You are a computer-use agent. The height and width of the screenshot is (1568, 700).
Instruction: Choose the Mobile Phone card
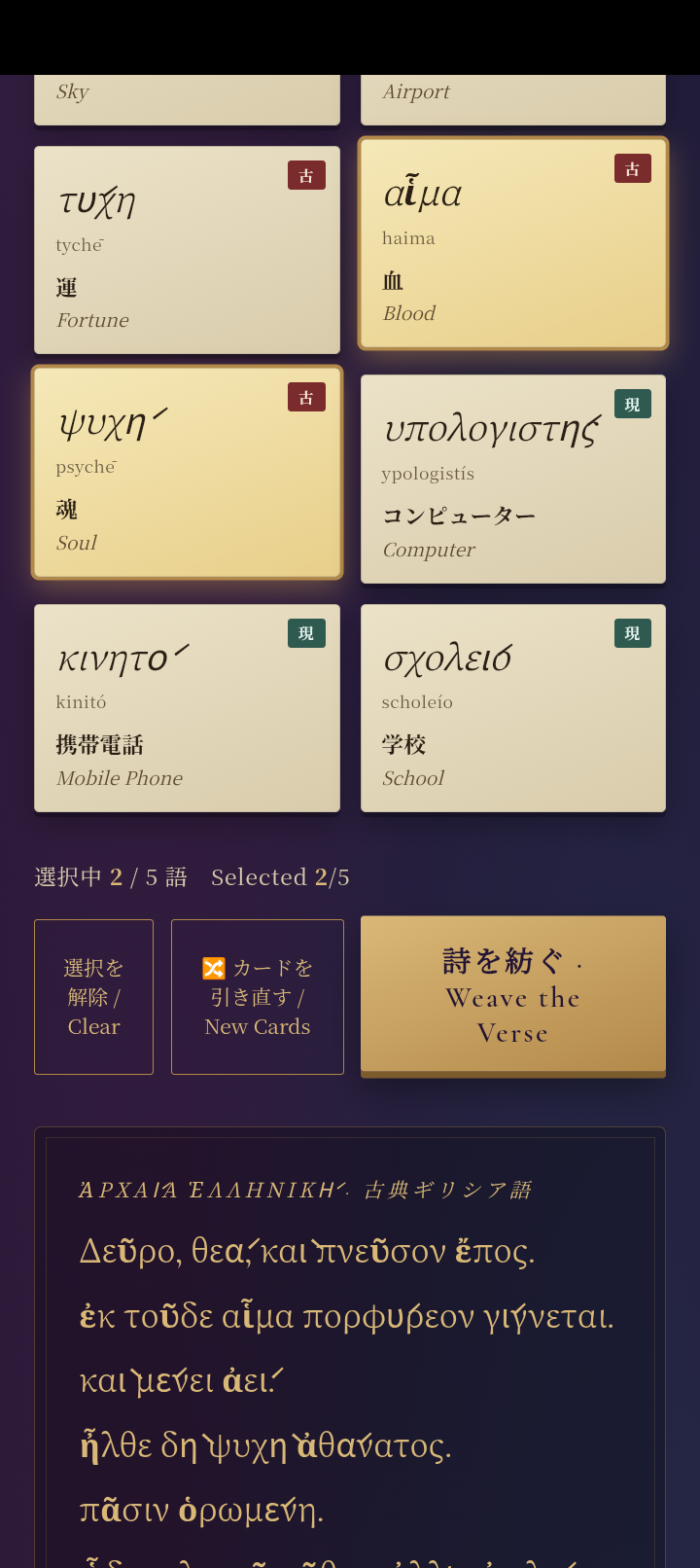click(x=187, y=708)
